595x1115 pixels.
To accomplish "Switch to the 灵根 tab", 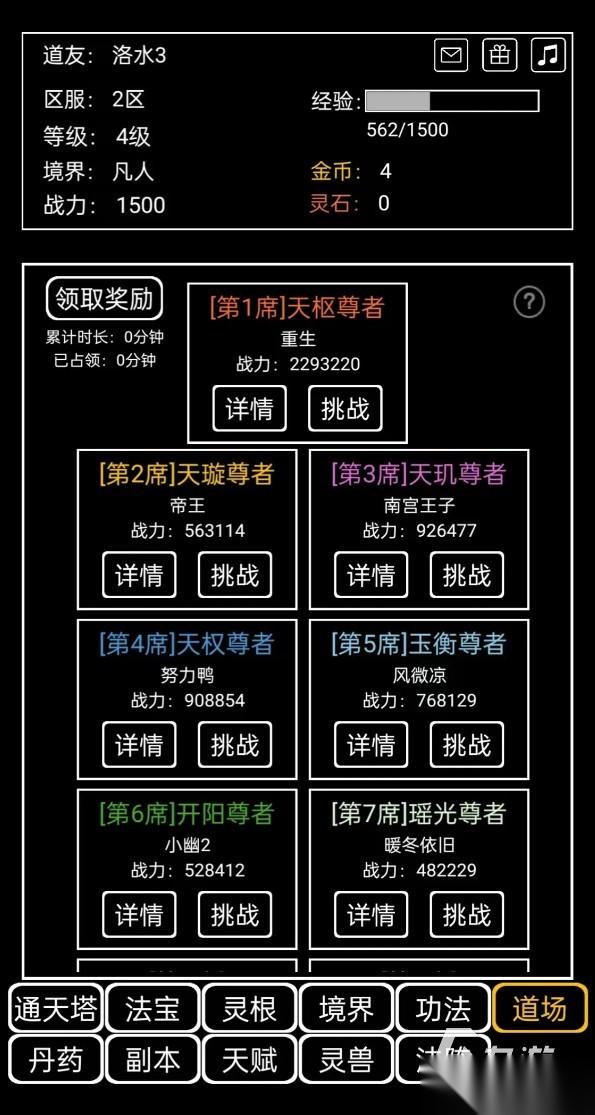I will tap(250, 1008).
